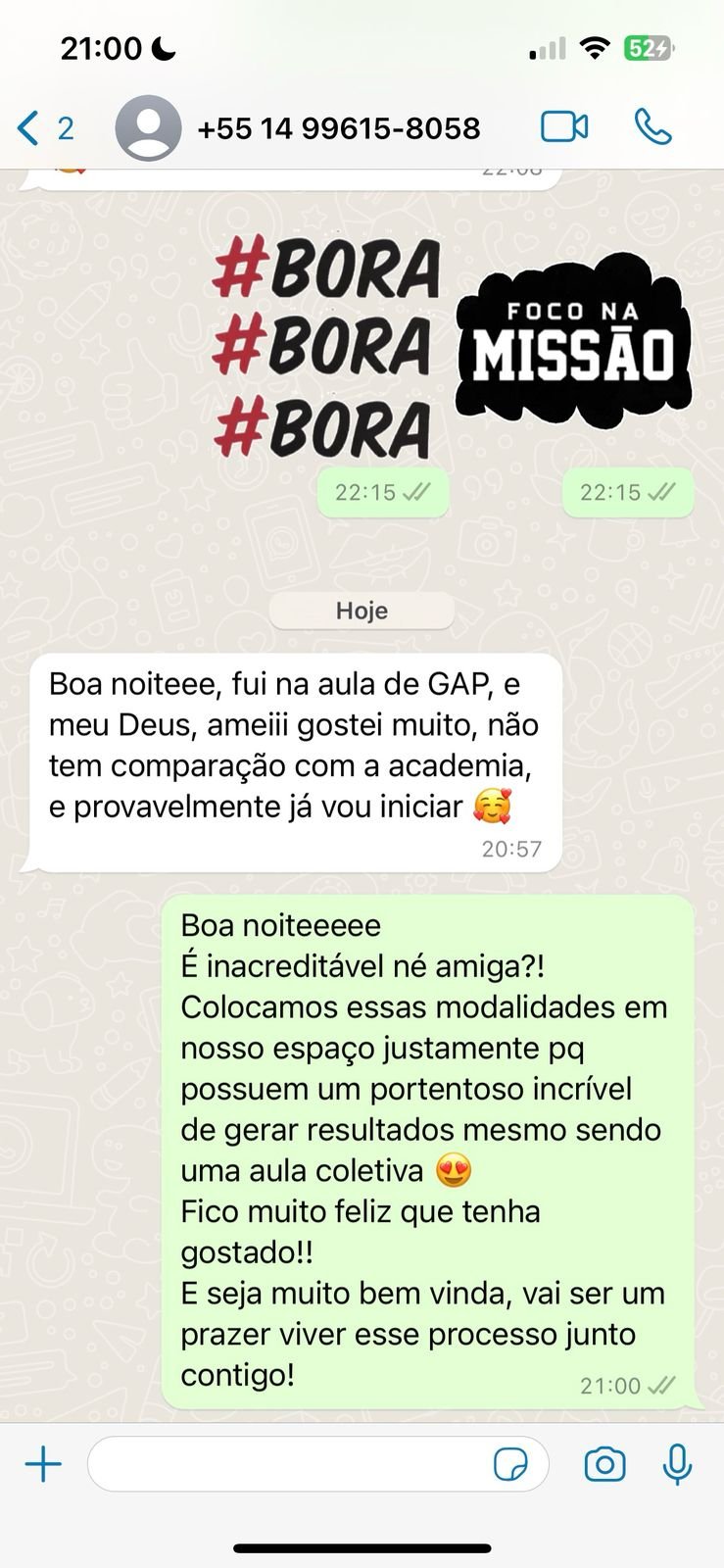This screenshot has width=724, height=1568.
Task: Open the camera to take a photo
Action: 604,1465
